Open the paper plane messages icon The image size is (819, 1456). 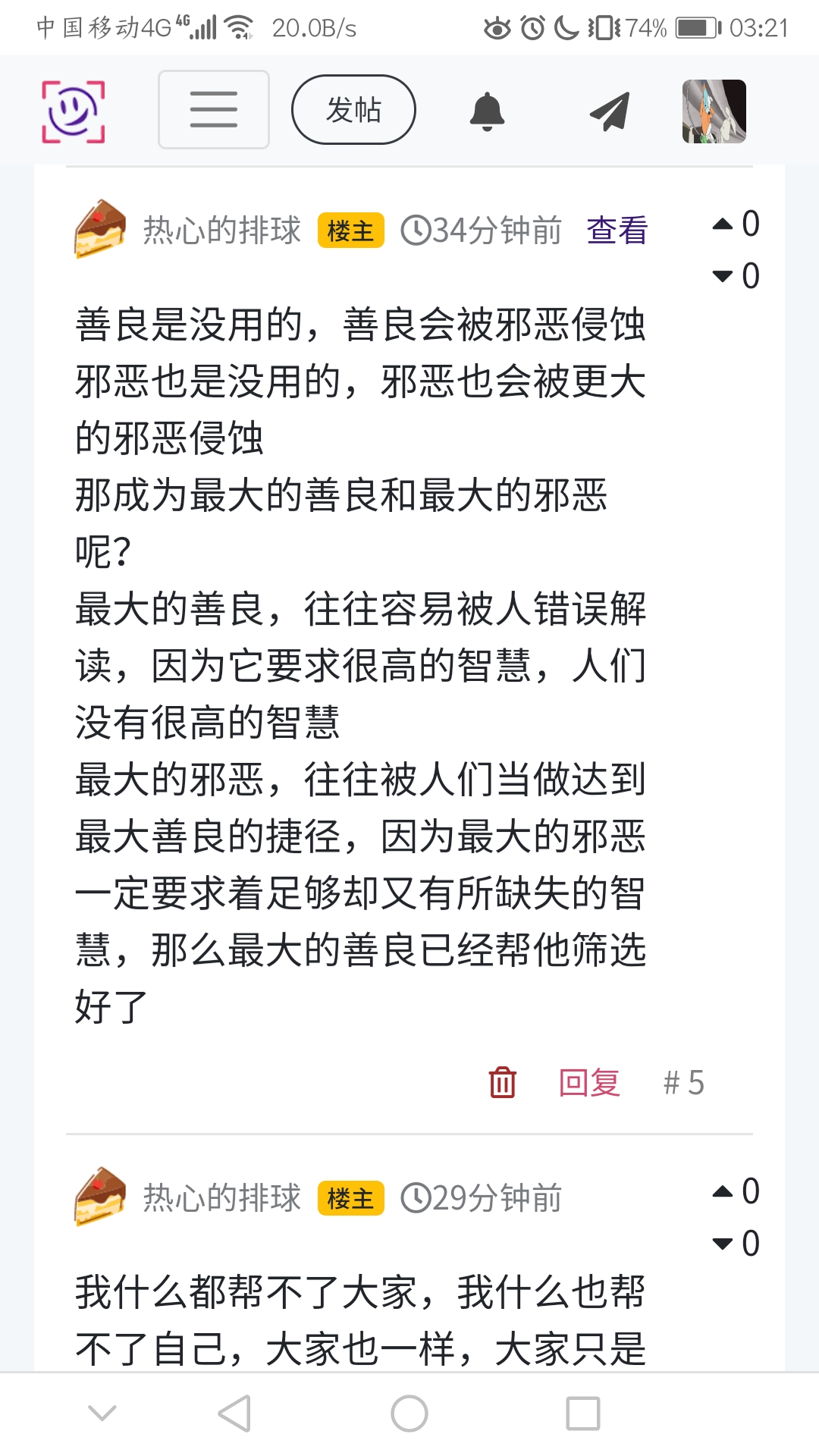(610, 111)
